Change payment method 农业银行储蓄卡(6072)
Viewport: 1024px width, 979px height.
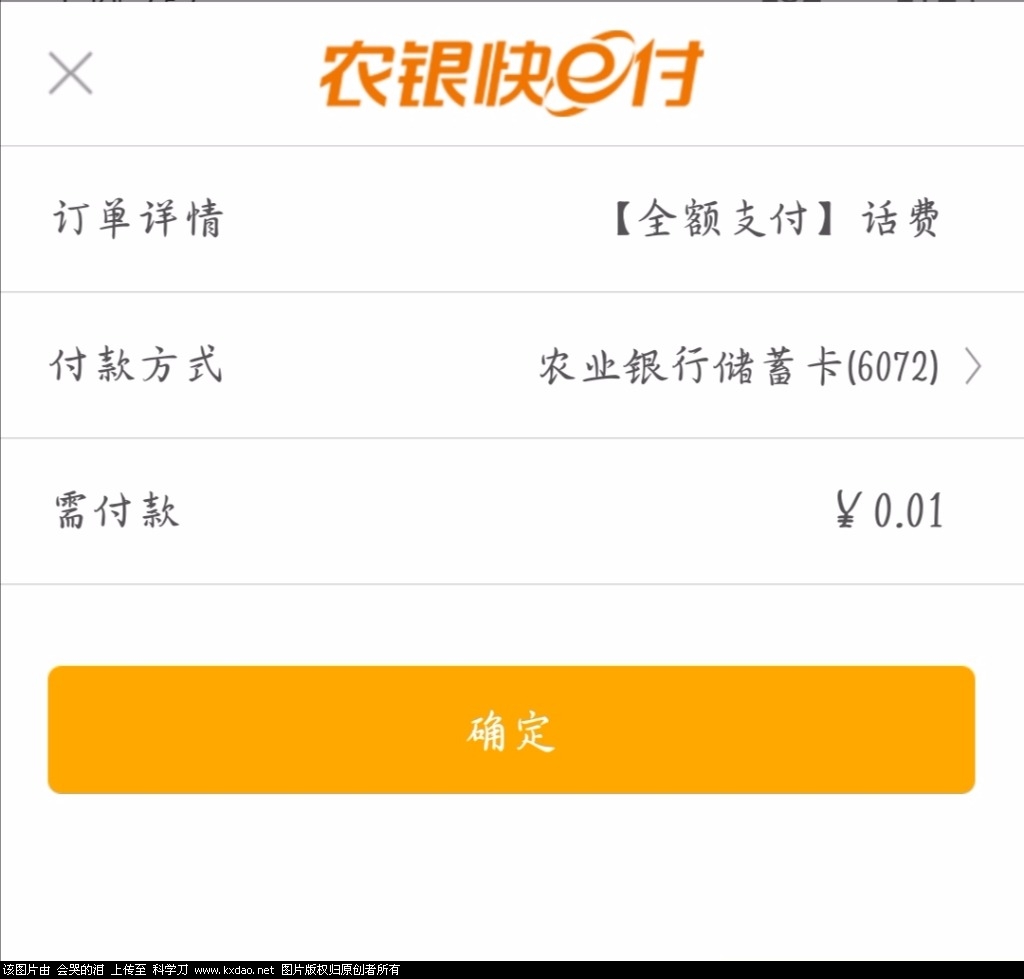tap(760, 367)
